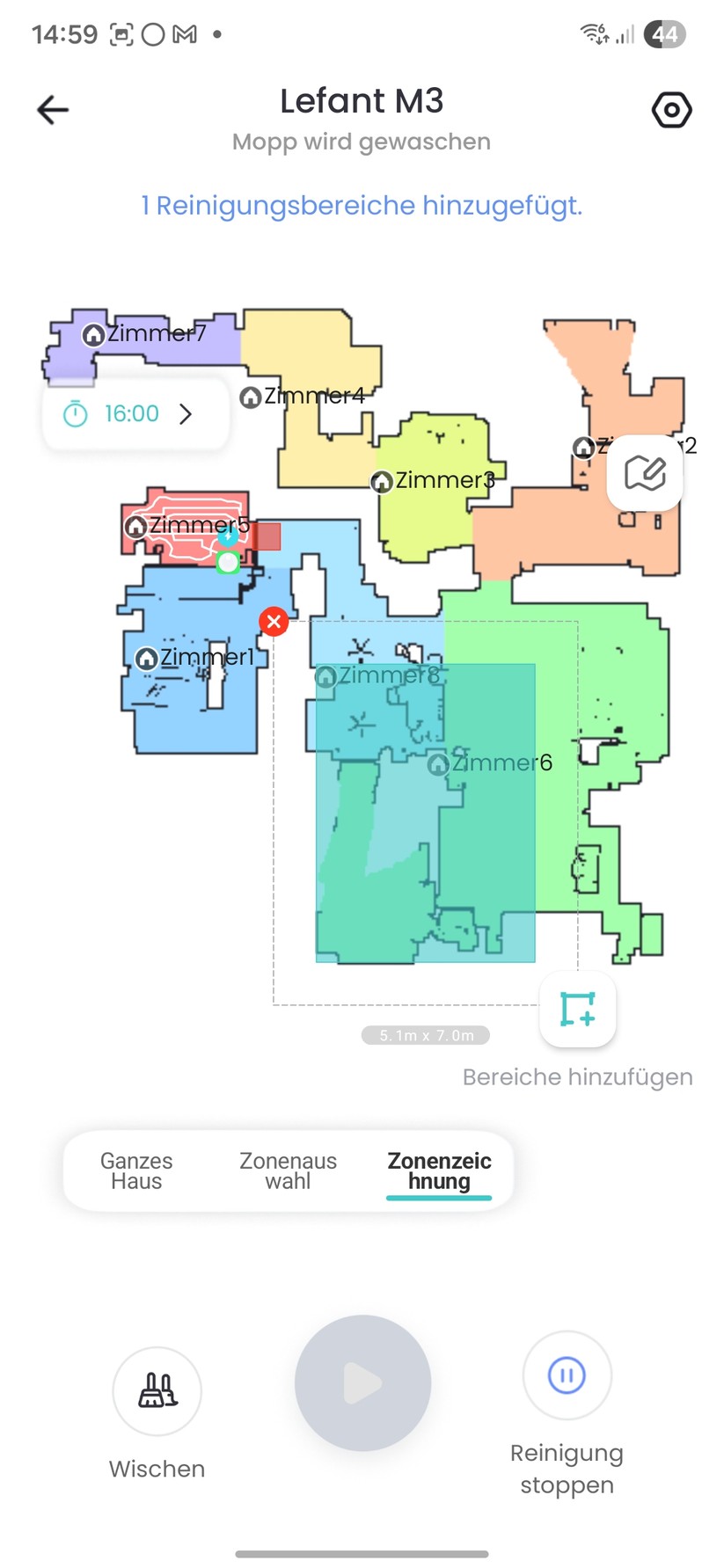Go back using the arrow
Screen dimensions: 724x1568
click(53, 110)
